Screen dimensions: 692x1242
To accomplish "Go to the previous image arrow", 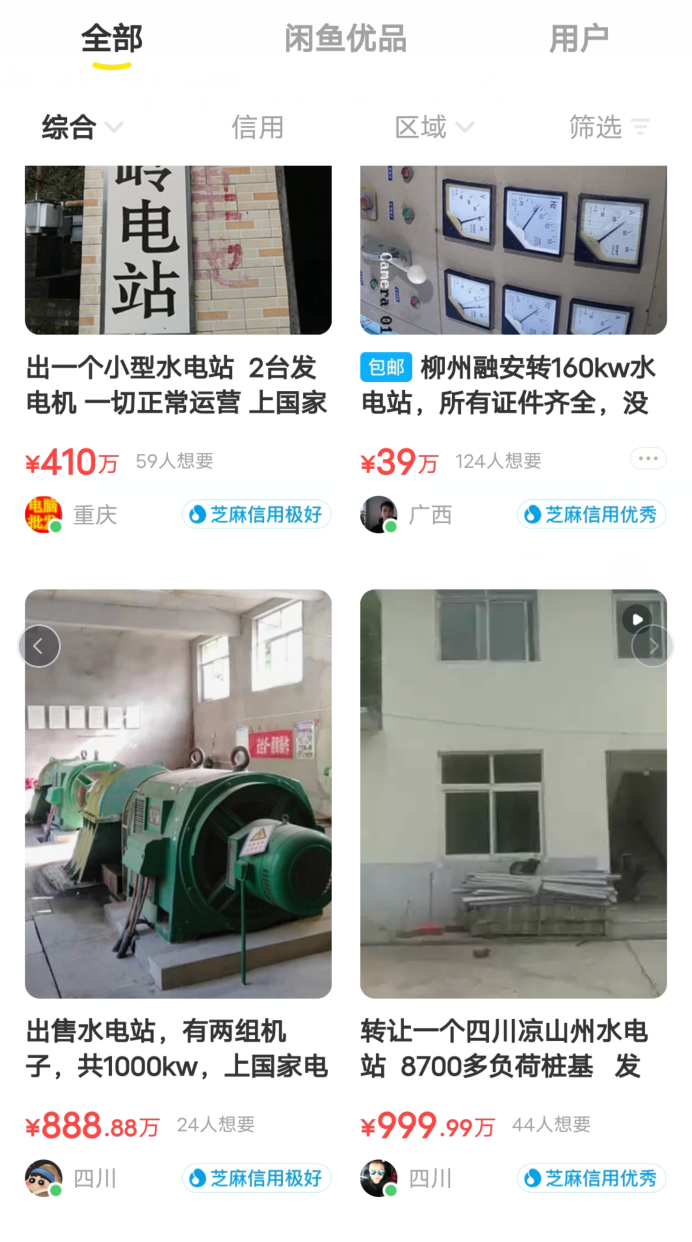I will (39, 646).
